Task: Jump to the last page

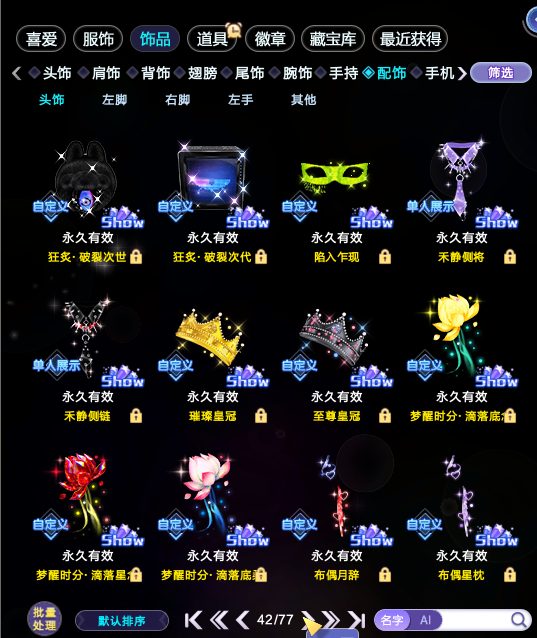Action: [x=357, y=620]
